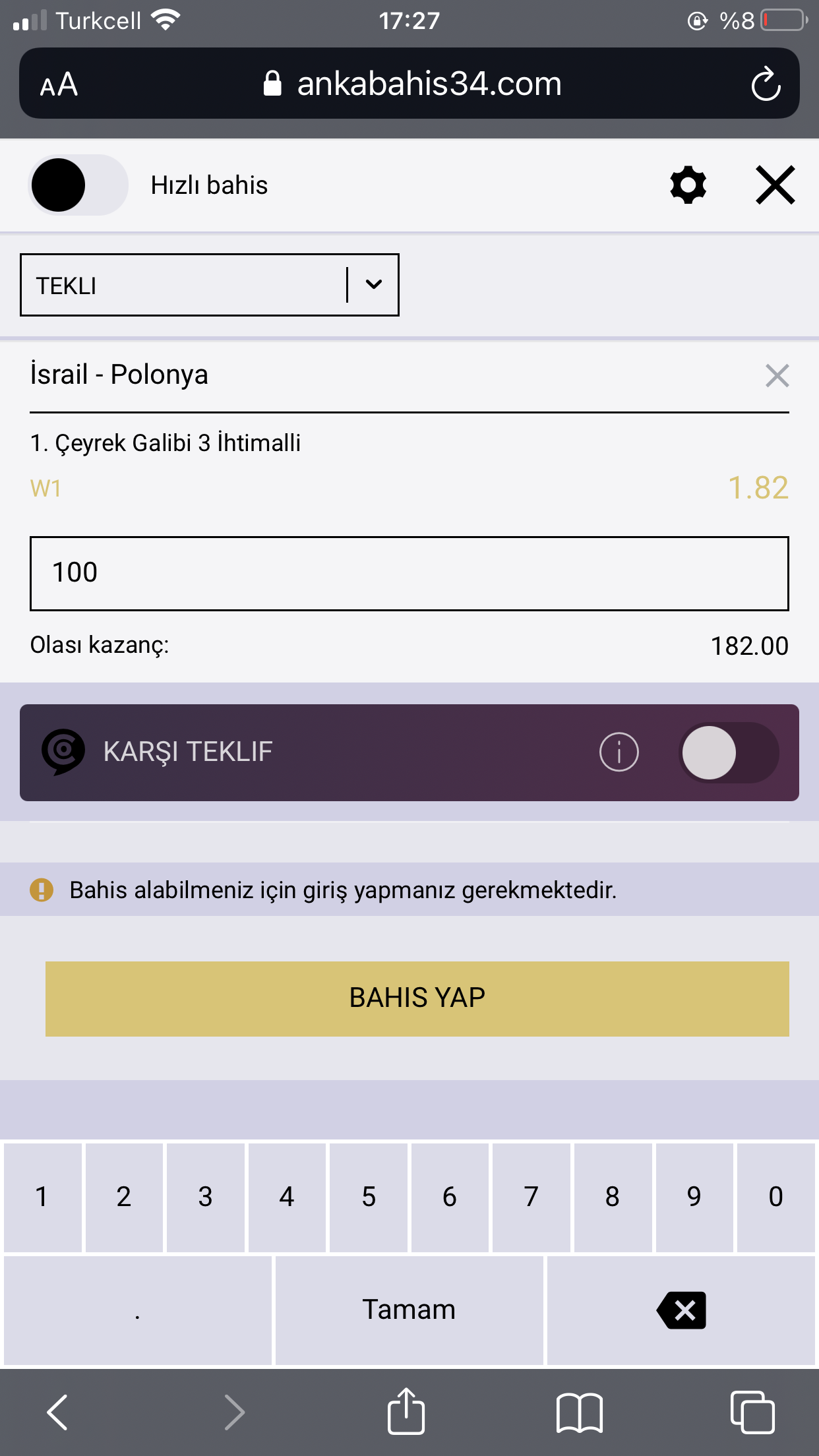Open bet slip settings gear
Image resolution: width=819 pixels, height=1456 pixels.
coord(688,185)
